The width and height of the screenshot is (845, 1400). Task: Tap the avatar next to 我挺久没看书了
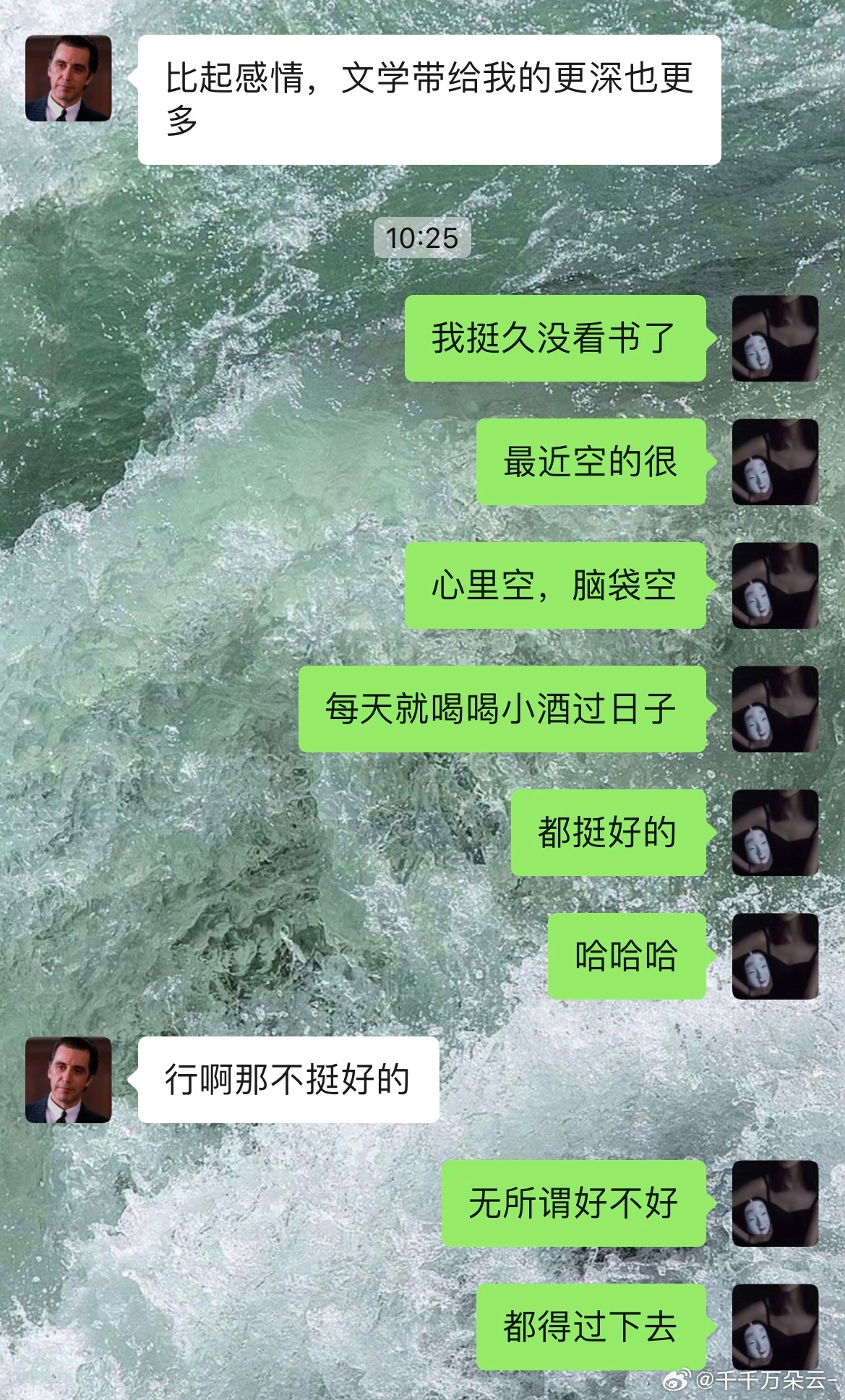point(776,338)
